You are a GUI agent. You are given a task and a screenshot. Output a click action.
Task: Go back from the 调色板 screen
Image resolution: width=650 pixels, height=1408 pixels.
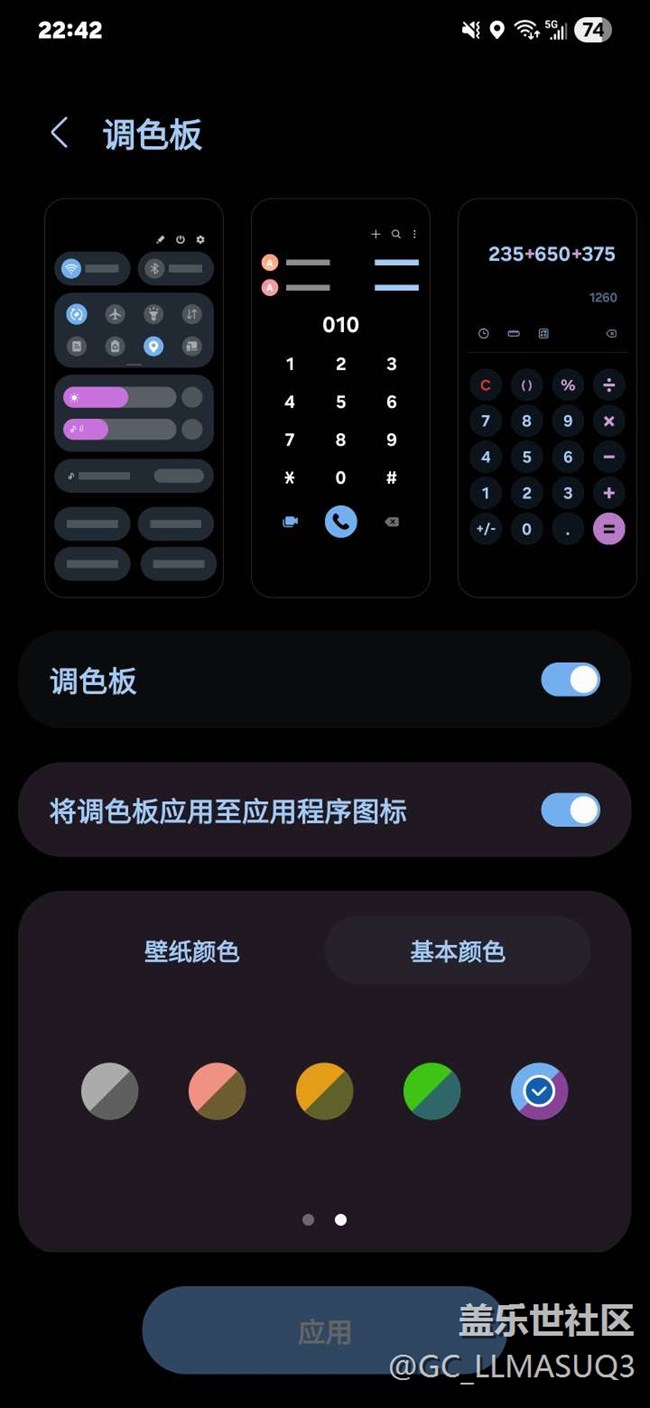click(60, 133)
